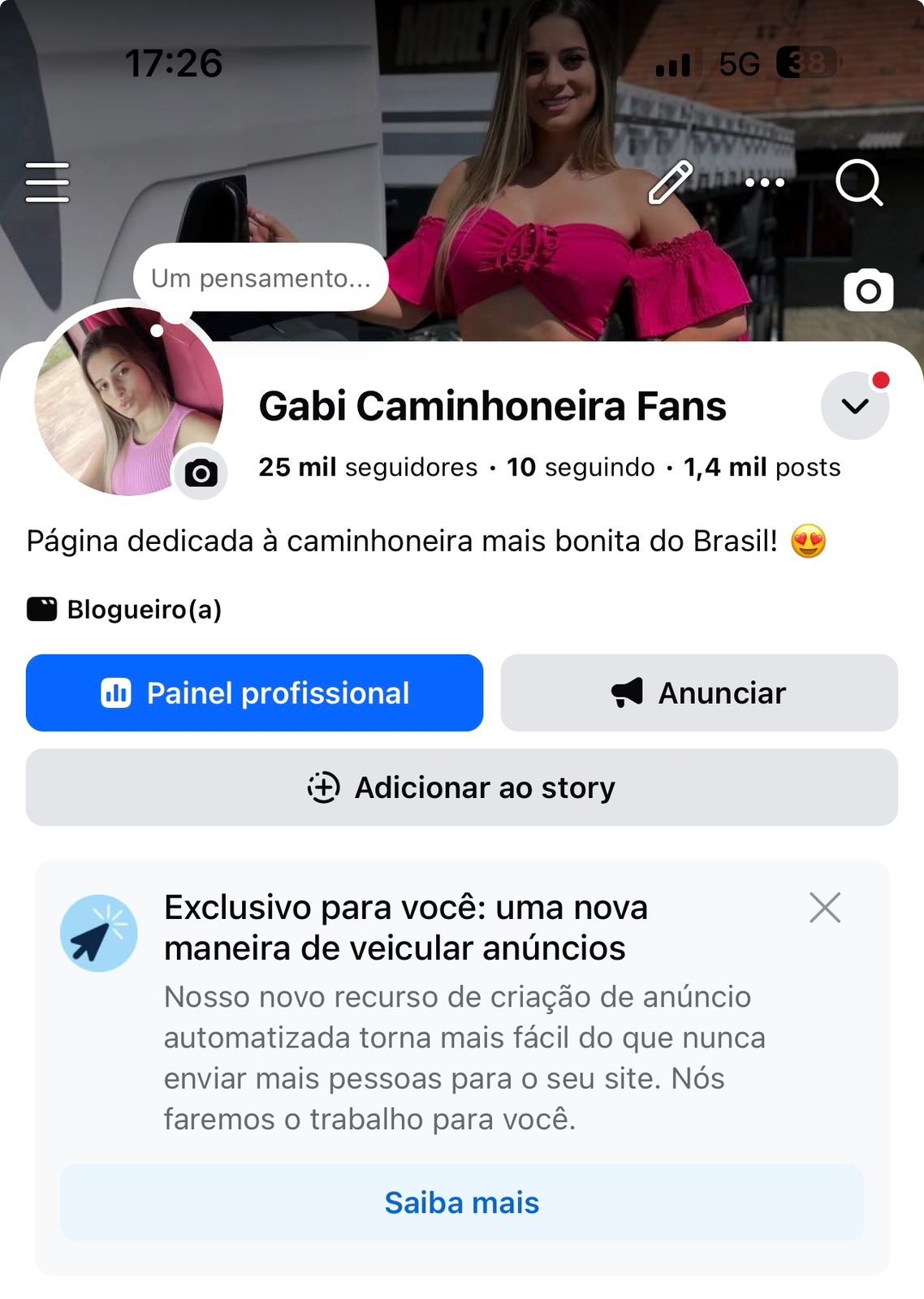The image size is (924, 1299).
Task: Change the cover photo via camera icon
Action: [x=868, y=291]
